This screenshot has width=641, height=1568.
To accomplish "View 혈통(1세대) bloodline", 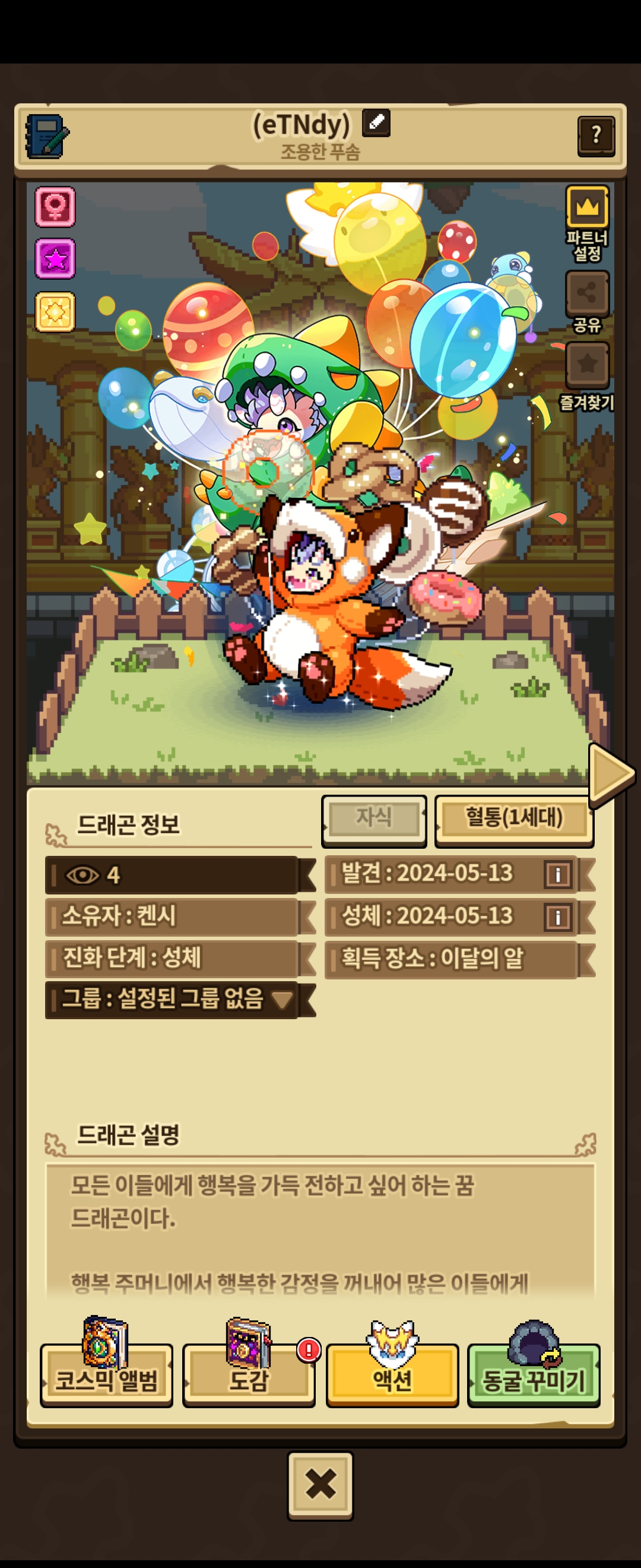I will coord(514,819).
